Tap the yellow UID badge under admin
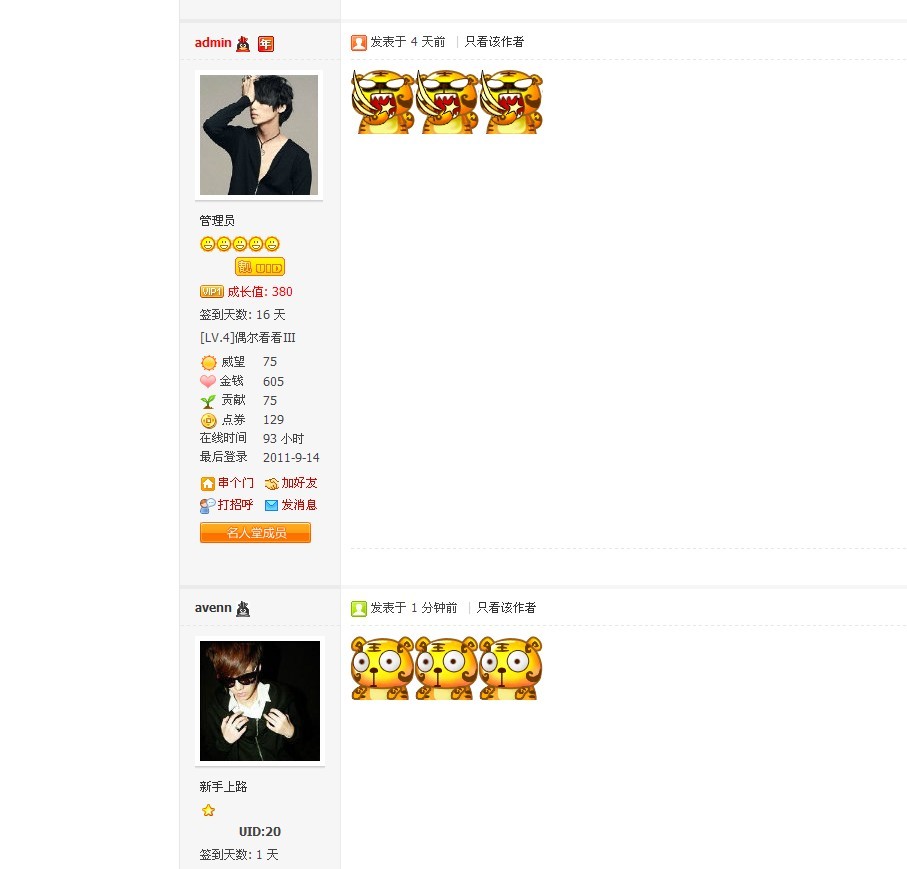Screen dimensions: 907x869 pos(260,267)
